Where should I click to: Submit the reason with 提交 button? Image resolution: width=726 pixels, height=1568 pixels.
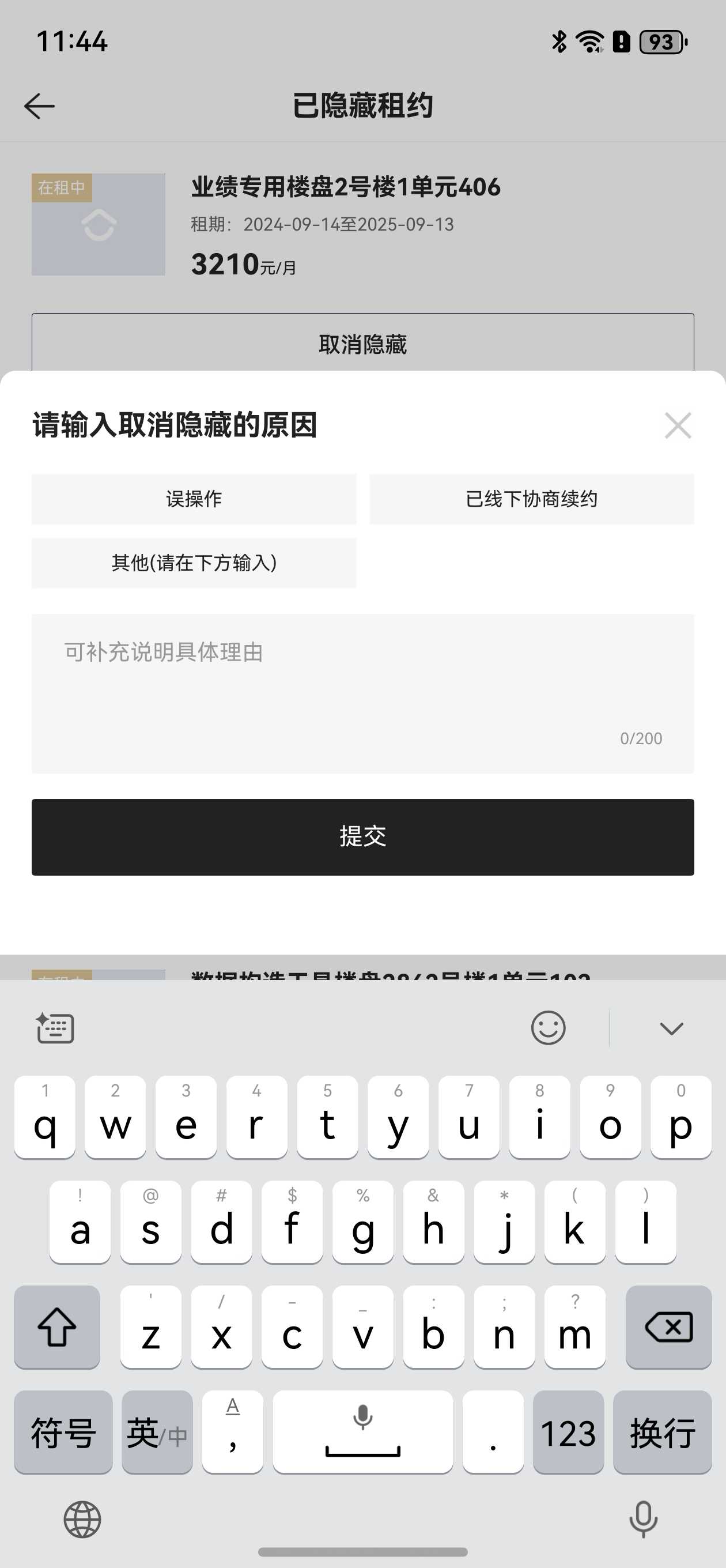pos(362,837)
